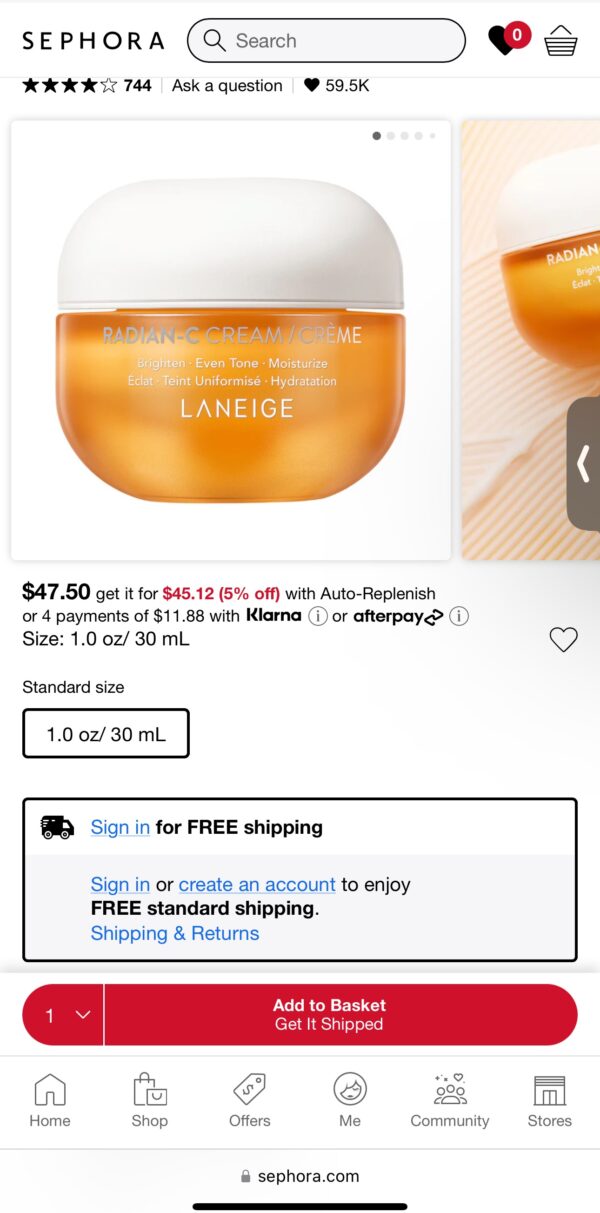Select the 1.0 oz/ 30 mL size
600x1213 pixels.
click(x=106, y=734)
